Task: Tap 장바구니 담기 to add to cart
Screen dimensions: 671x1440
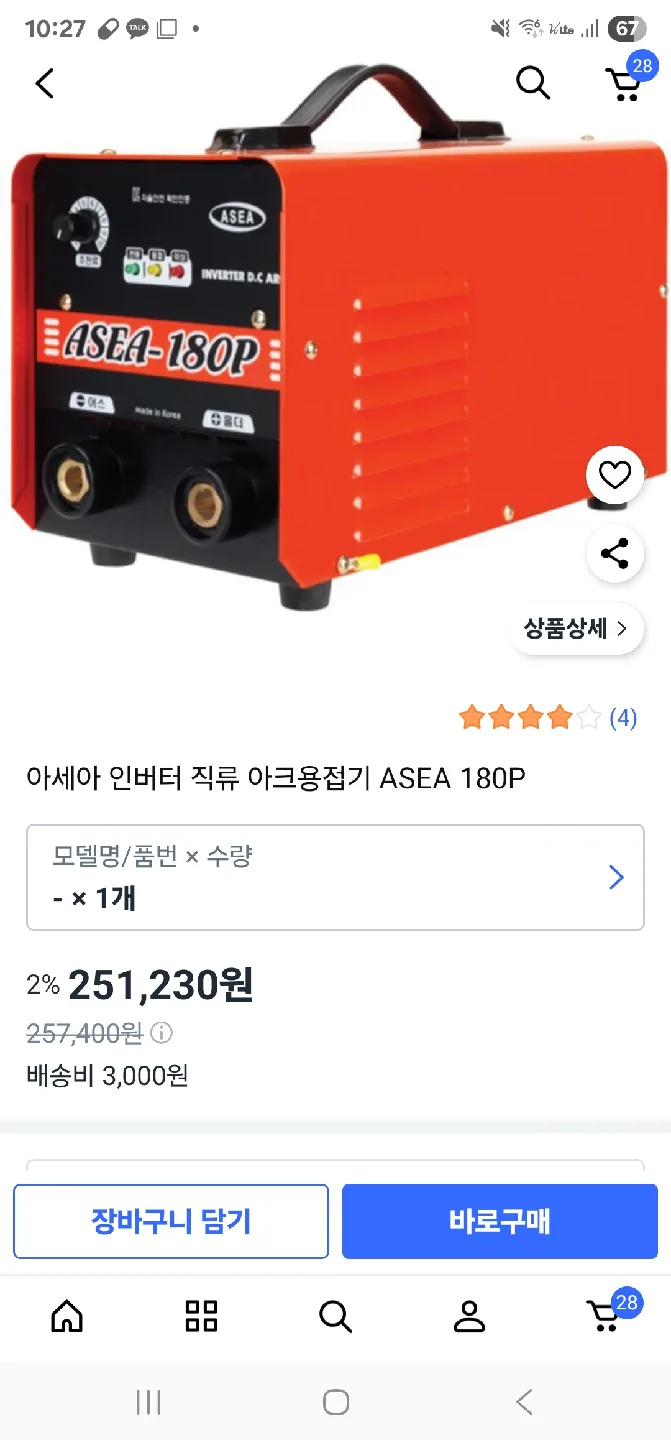Action: click(171, 1221)
